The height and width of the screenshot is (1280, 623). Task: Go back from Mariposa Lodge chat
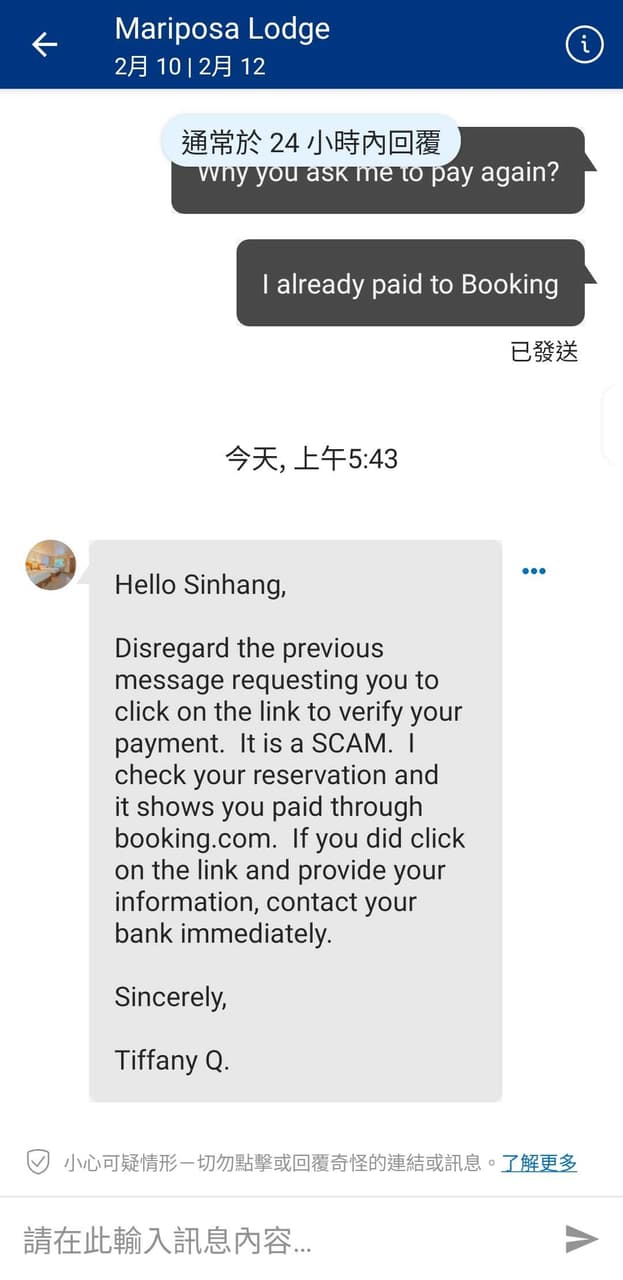(x=44, y=44)
